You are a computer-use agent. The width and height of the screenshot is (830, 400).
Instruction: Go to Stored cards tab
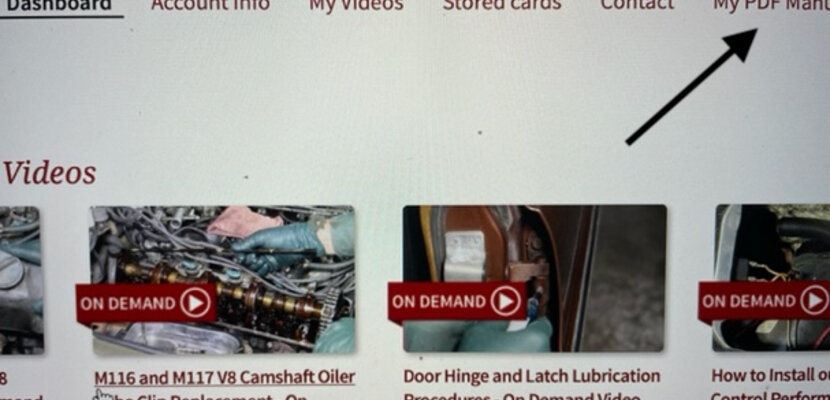click(x=501, y=5)
